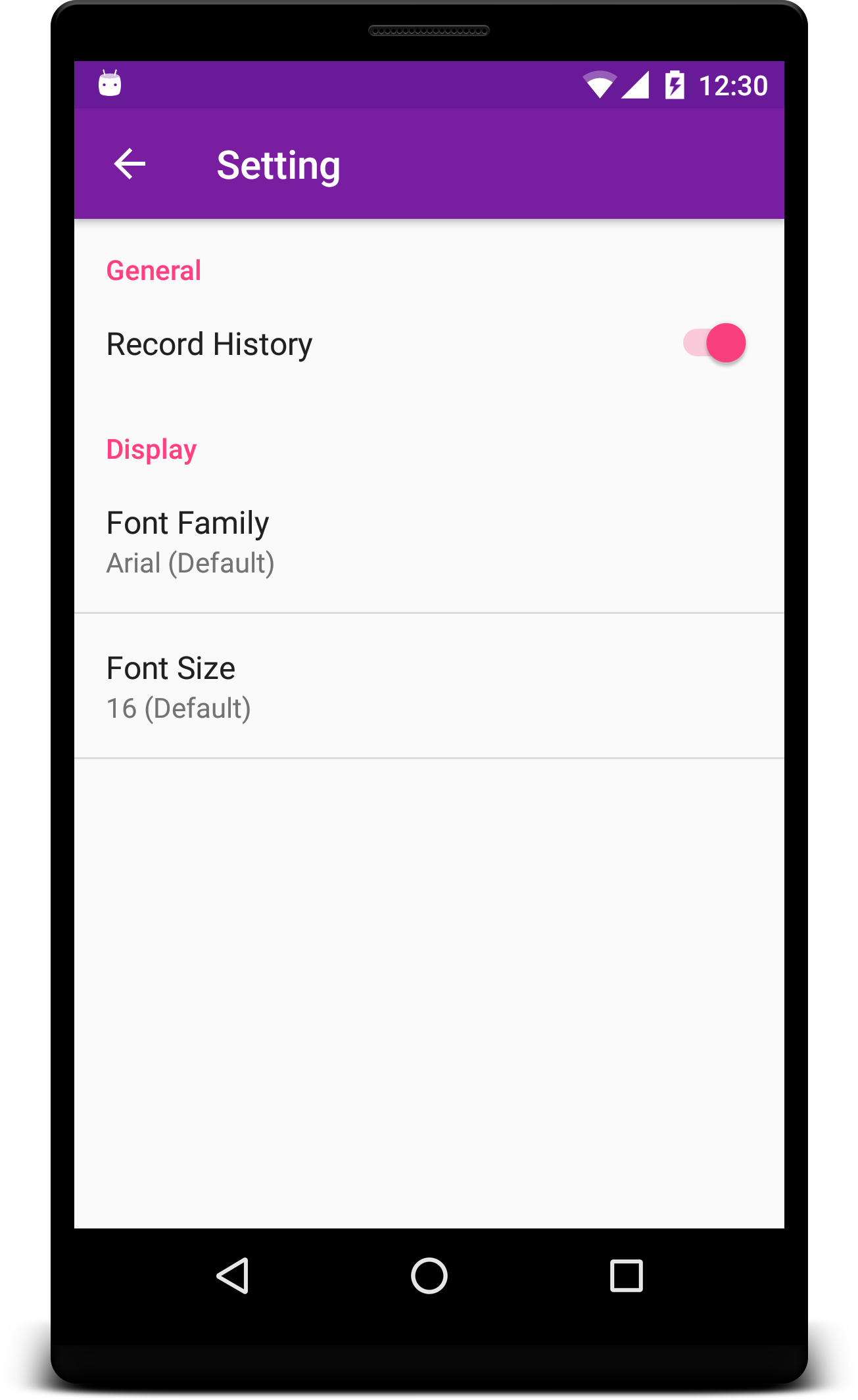This screenshot has width=858, height=1400.
Task: Open the recent apps overview
Action: point(626,1276)
